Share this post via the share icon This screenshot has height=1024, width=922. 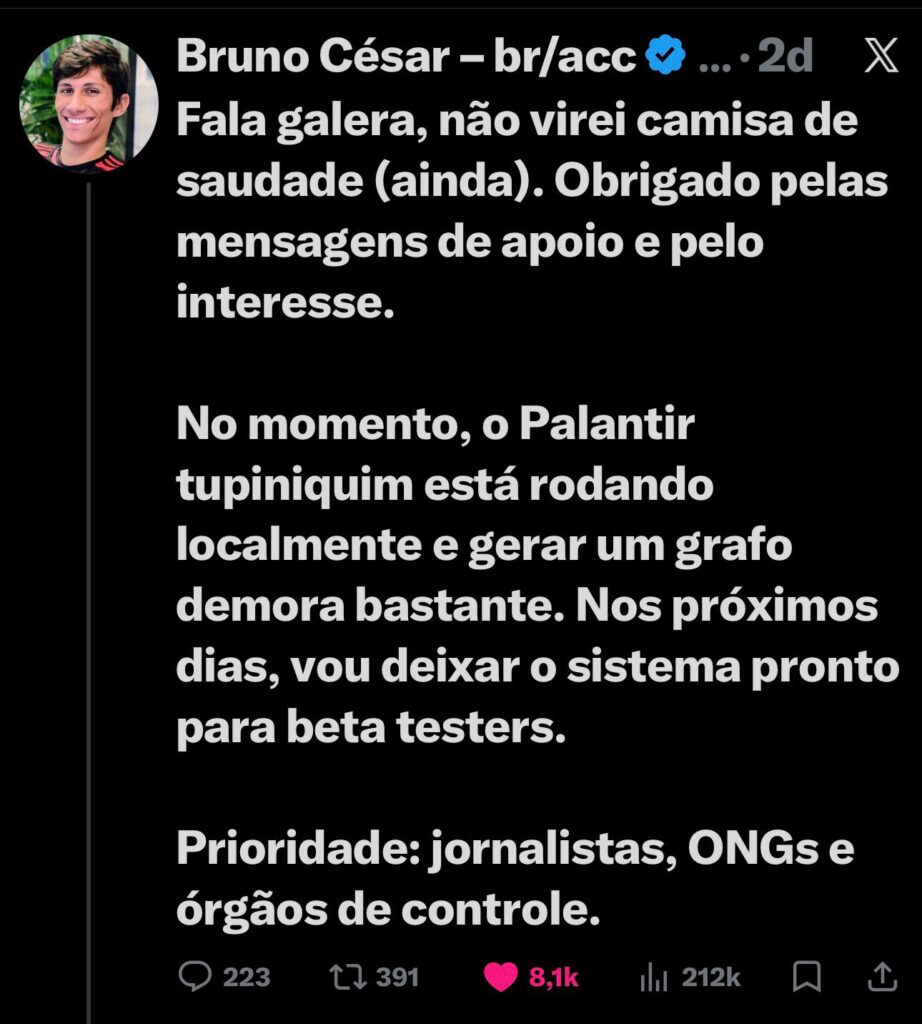[881, 975]
